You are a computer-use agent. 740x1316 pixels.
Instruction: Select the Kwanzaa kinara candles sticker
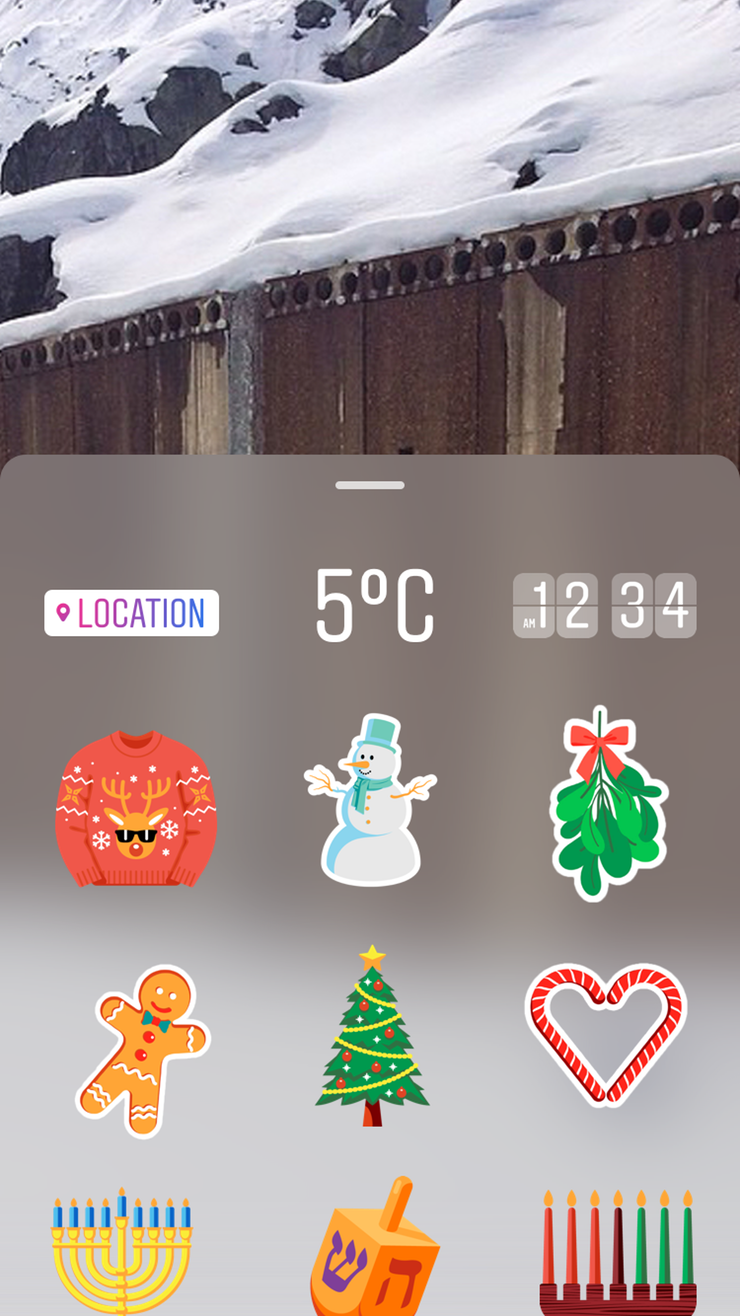coord(617,1252)
